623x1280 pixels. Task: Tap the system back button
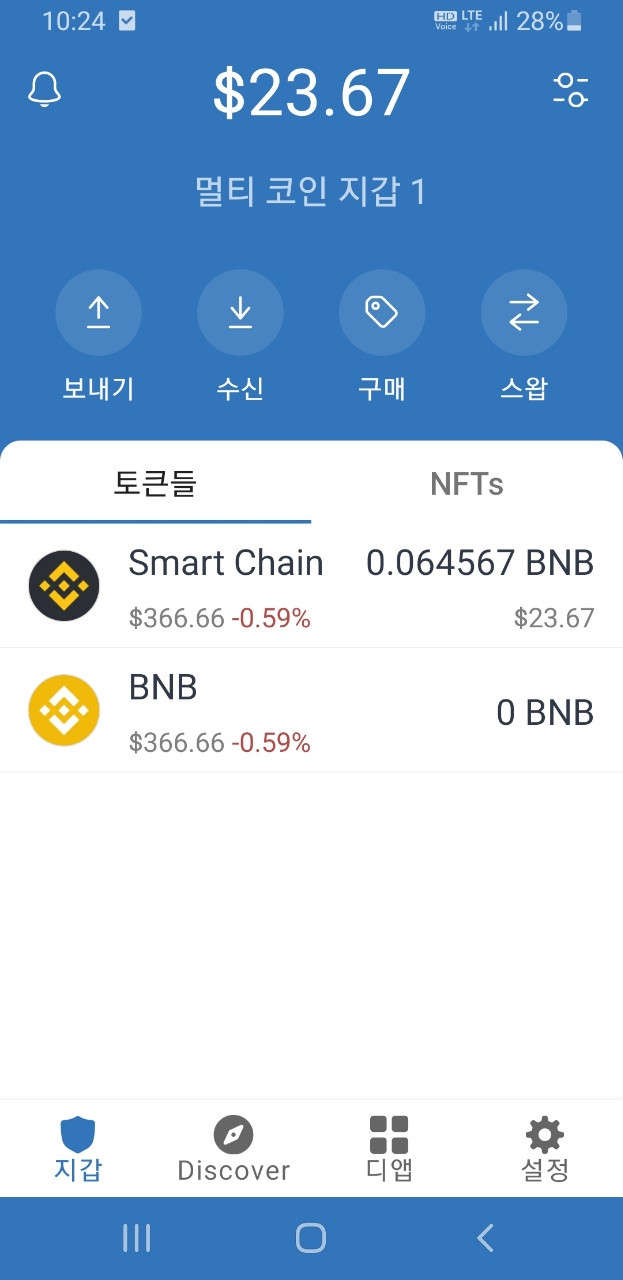click(485, 1238)
